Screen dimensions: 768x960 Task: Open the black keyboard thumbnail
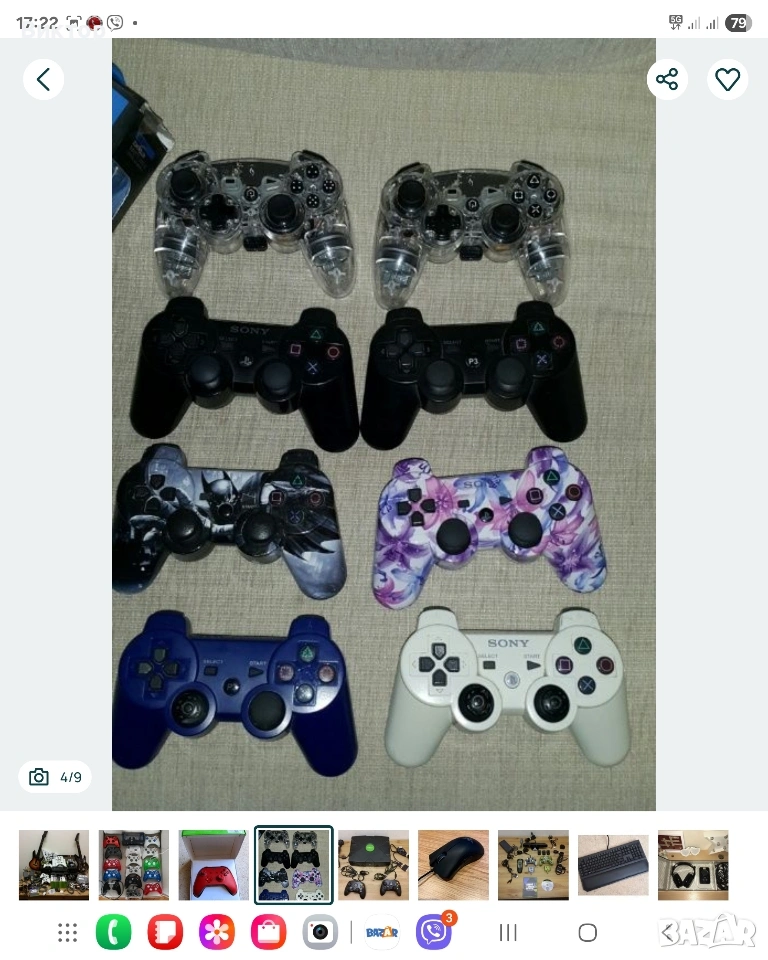pos(613,865)
